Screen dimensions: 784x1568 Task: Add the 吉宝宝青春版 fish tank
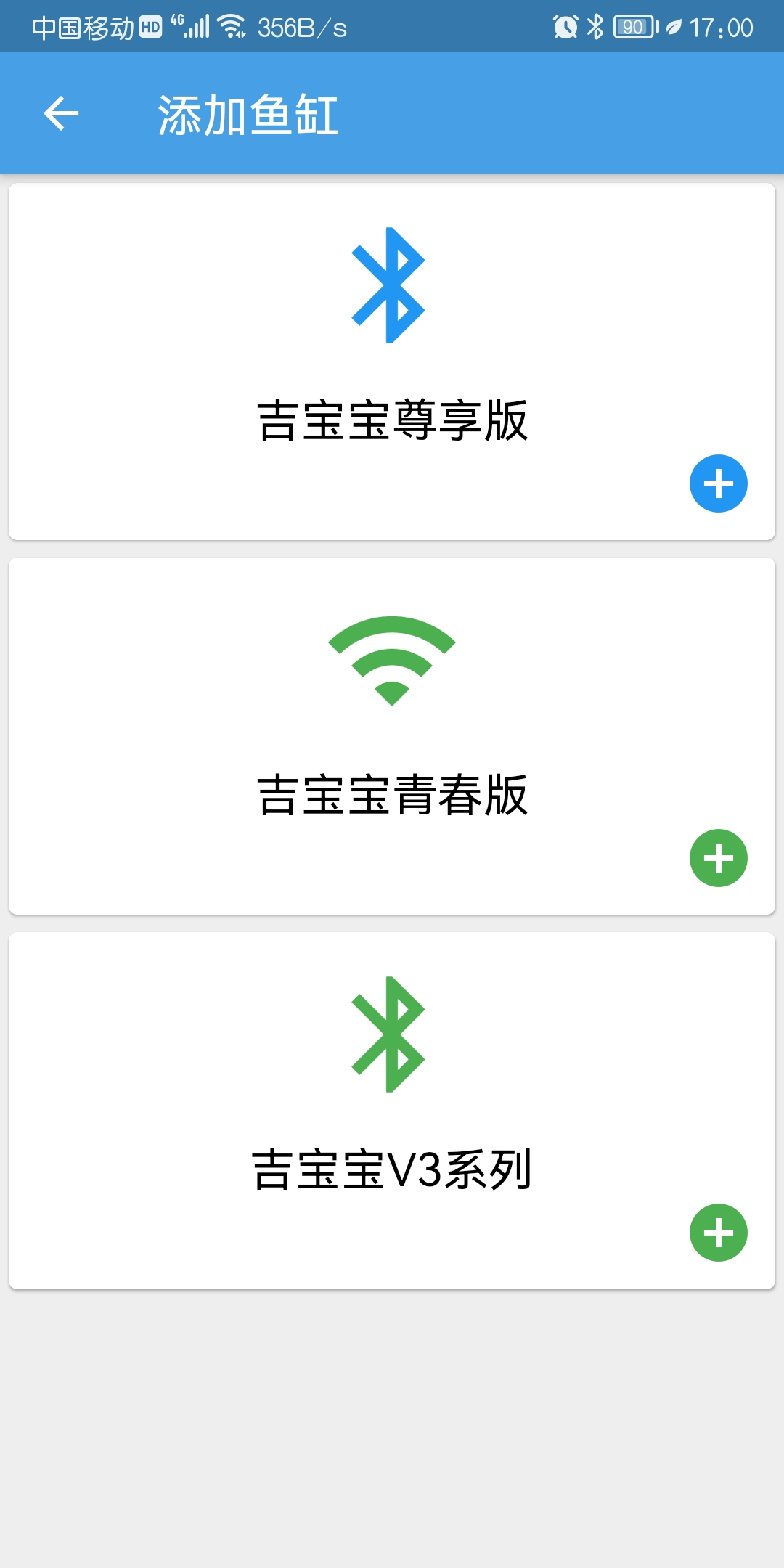pyautogui.click(x=718, y=858)
